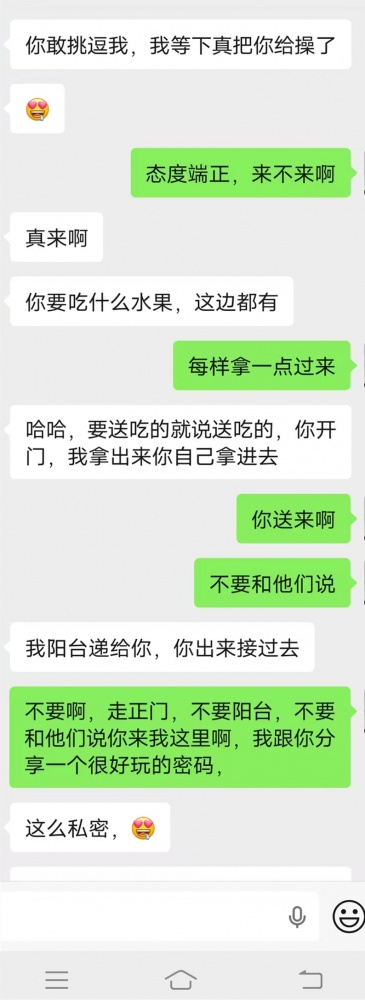365x1000 pixels.
Task: Open the system menu button
Action: click(57, 979)
